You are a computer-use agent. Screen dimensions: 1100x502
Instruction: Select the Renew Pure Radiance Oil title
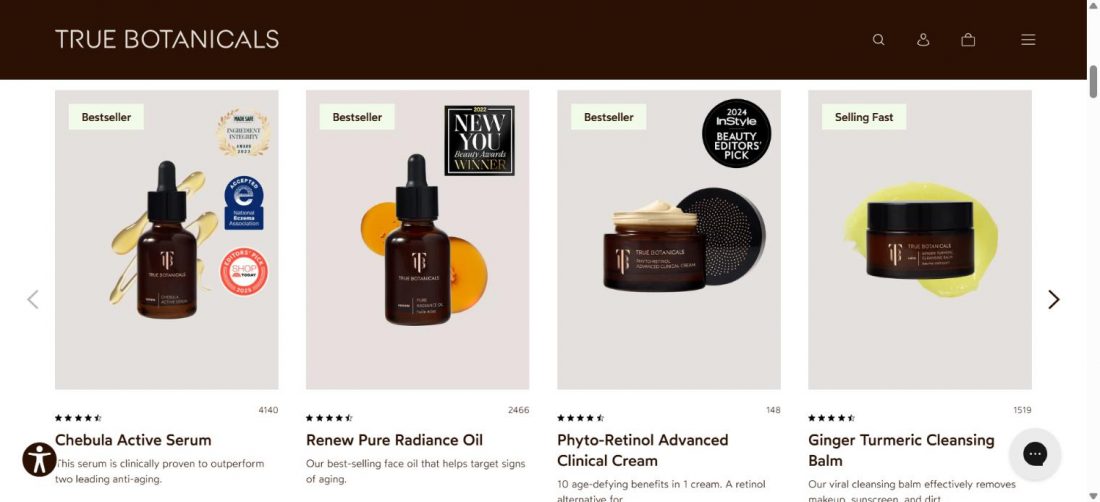click(394, 440)
